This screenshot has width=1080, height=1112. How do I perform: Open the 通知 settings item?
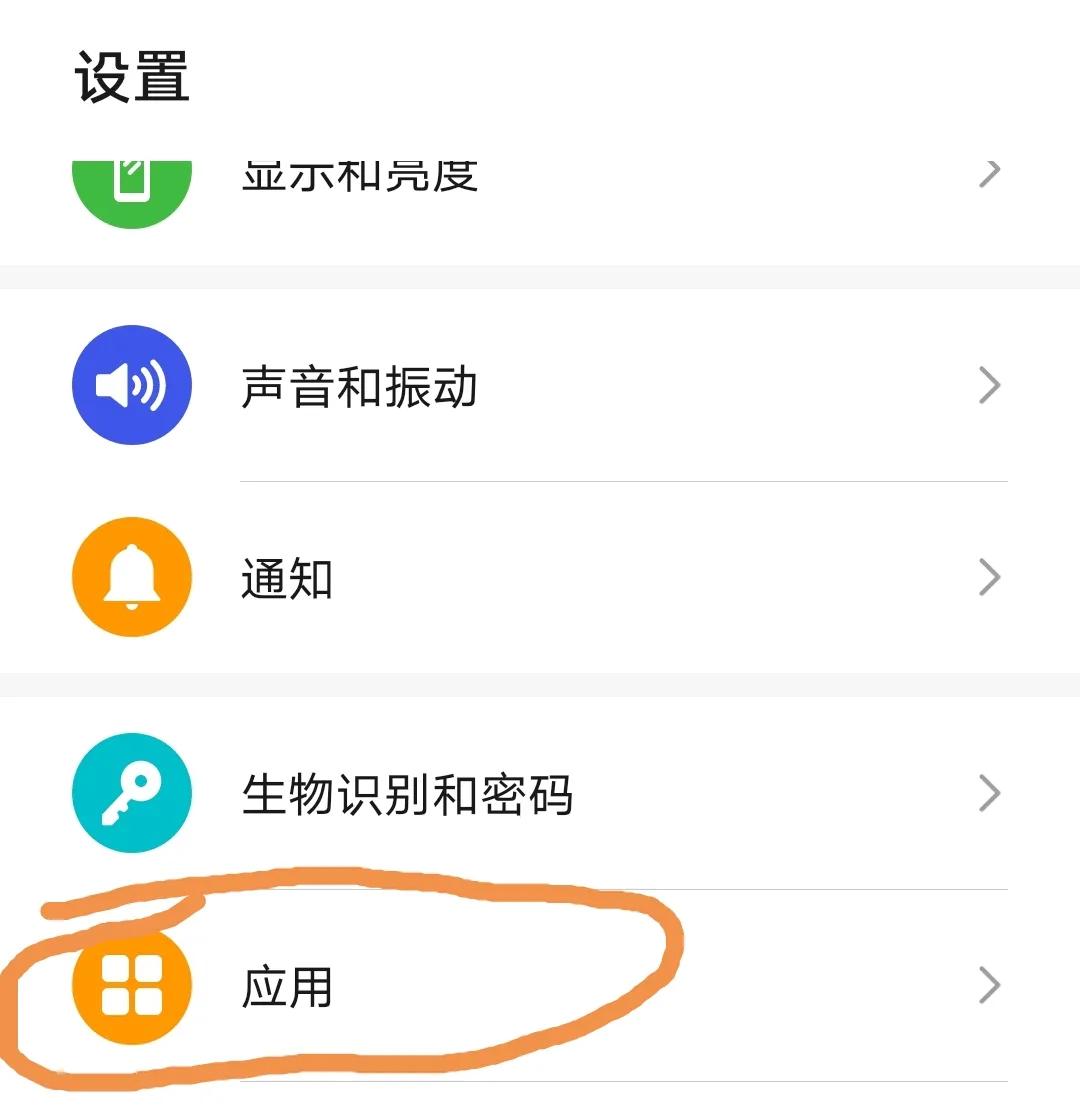click(x=285, y=578)
